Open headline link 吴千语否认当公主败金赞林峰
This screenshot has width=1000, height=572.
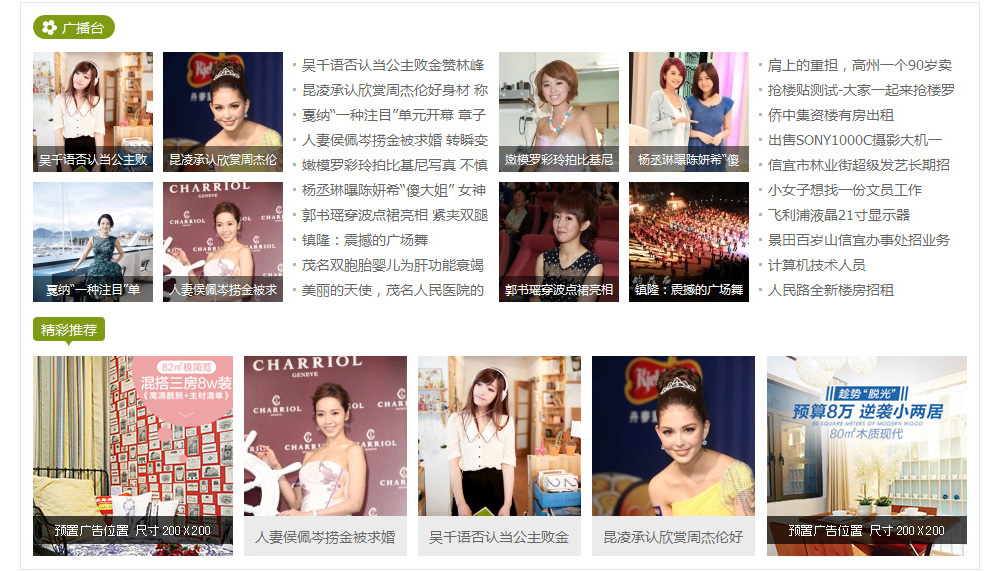pos(393,65)
